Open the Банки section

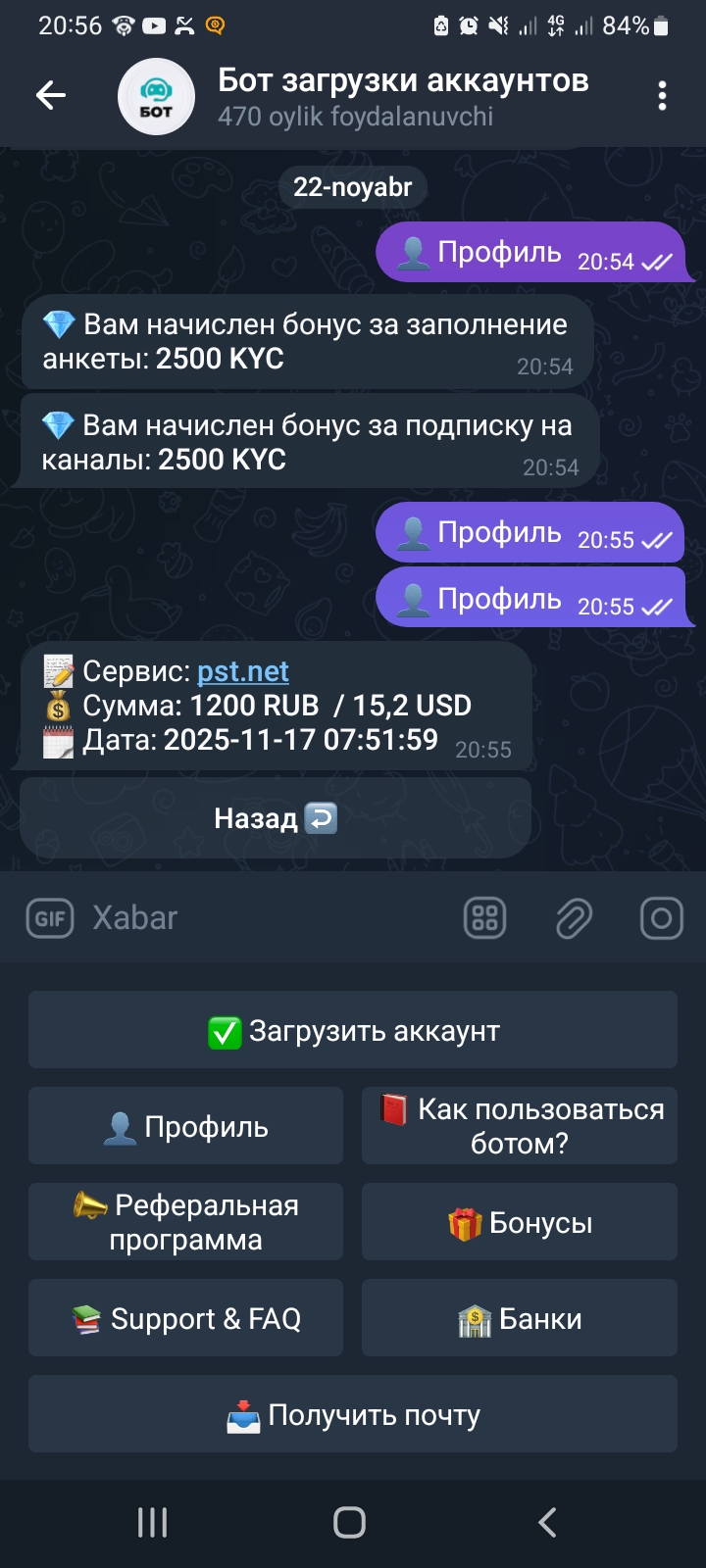(520, 1318)
